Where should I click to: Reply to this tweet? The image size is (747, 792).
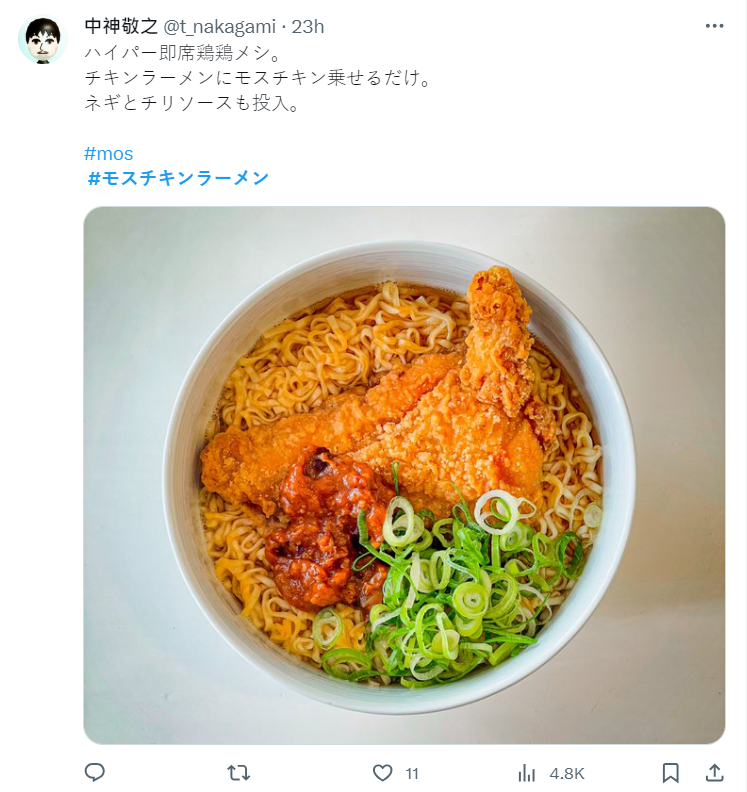pos(96,772)
